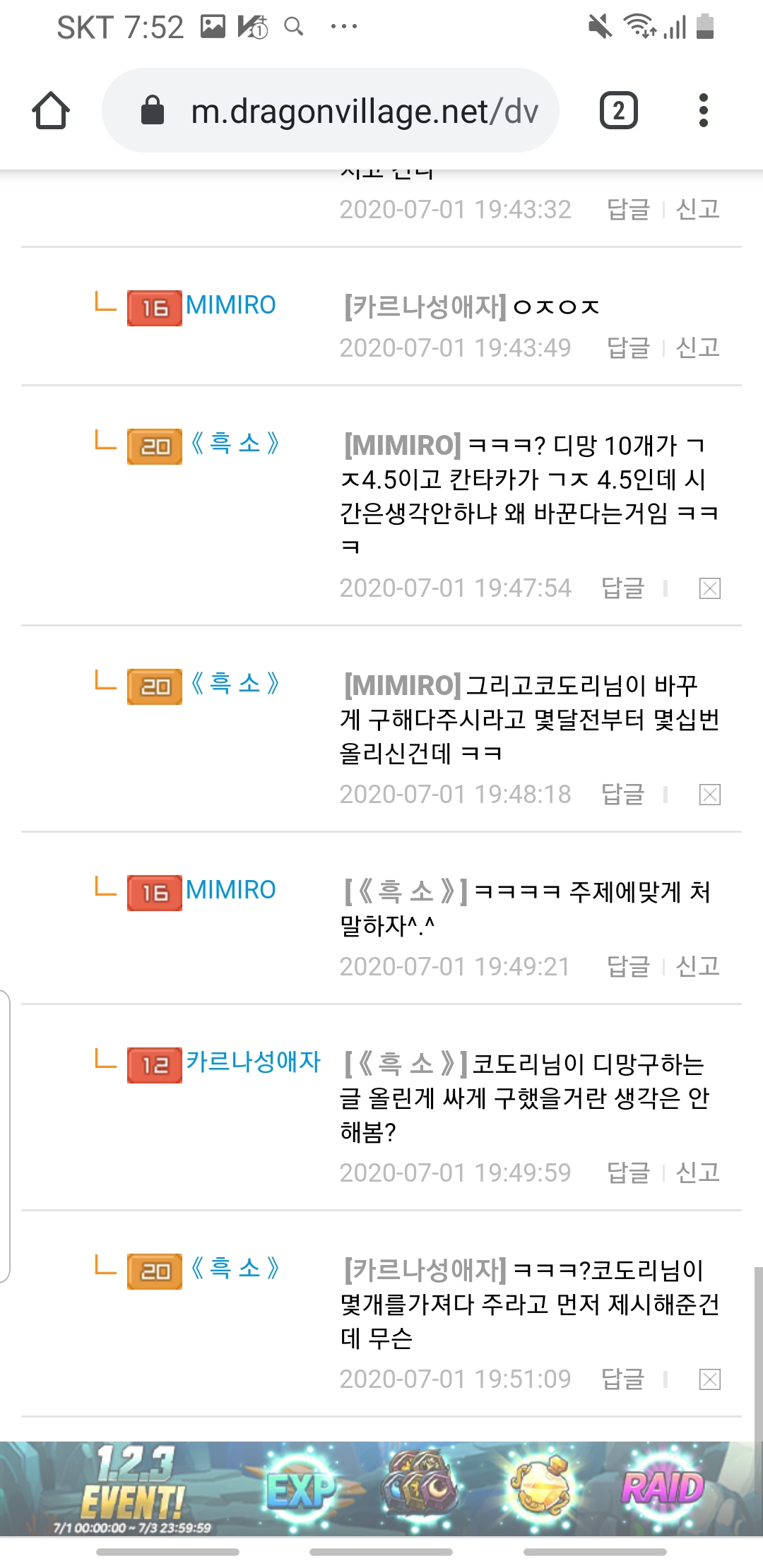
Task: Report MIMIRO's 19:43:49 comment
Action: click(x=697, y=348)
